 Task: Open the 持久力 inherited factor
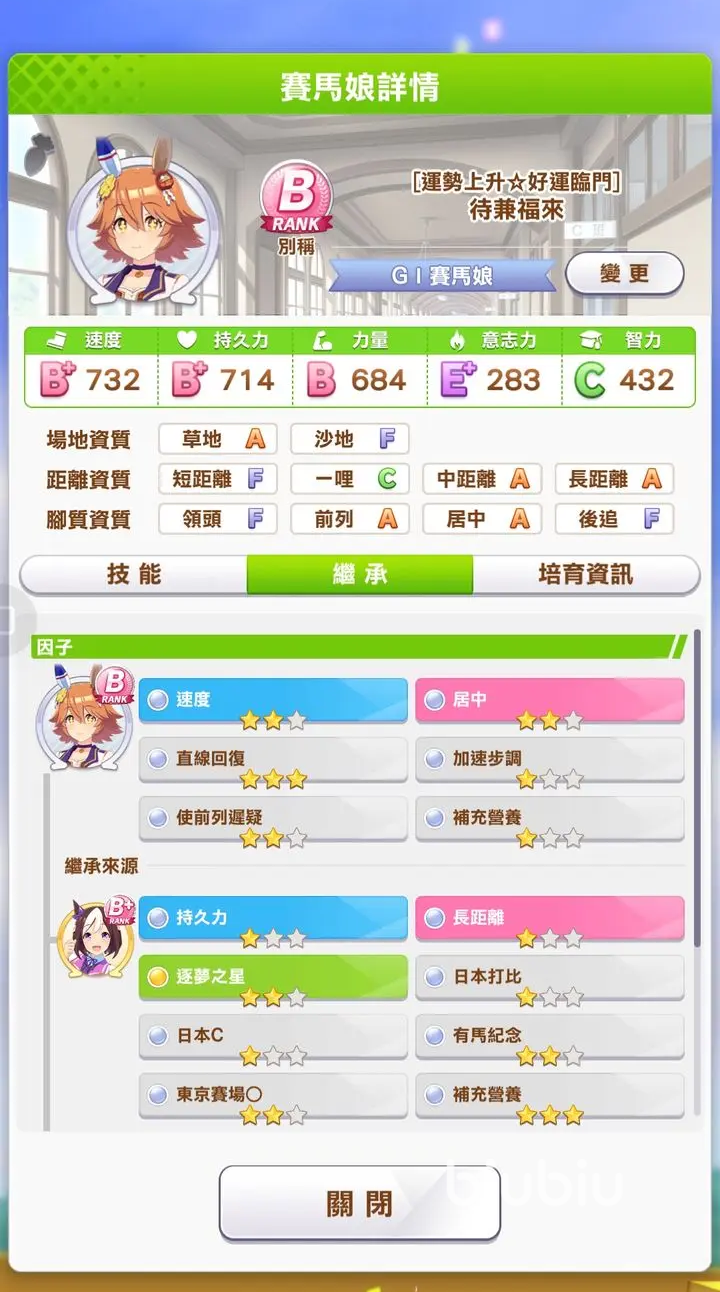(x=273, y=917)
